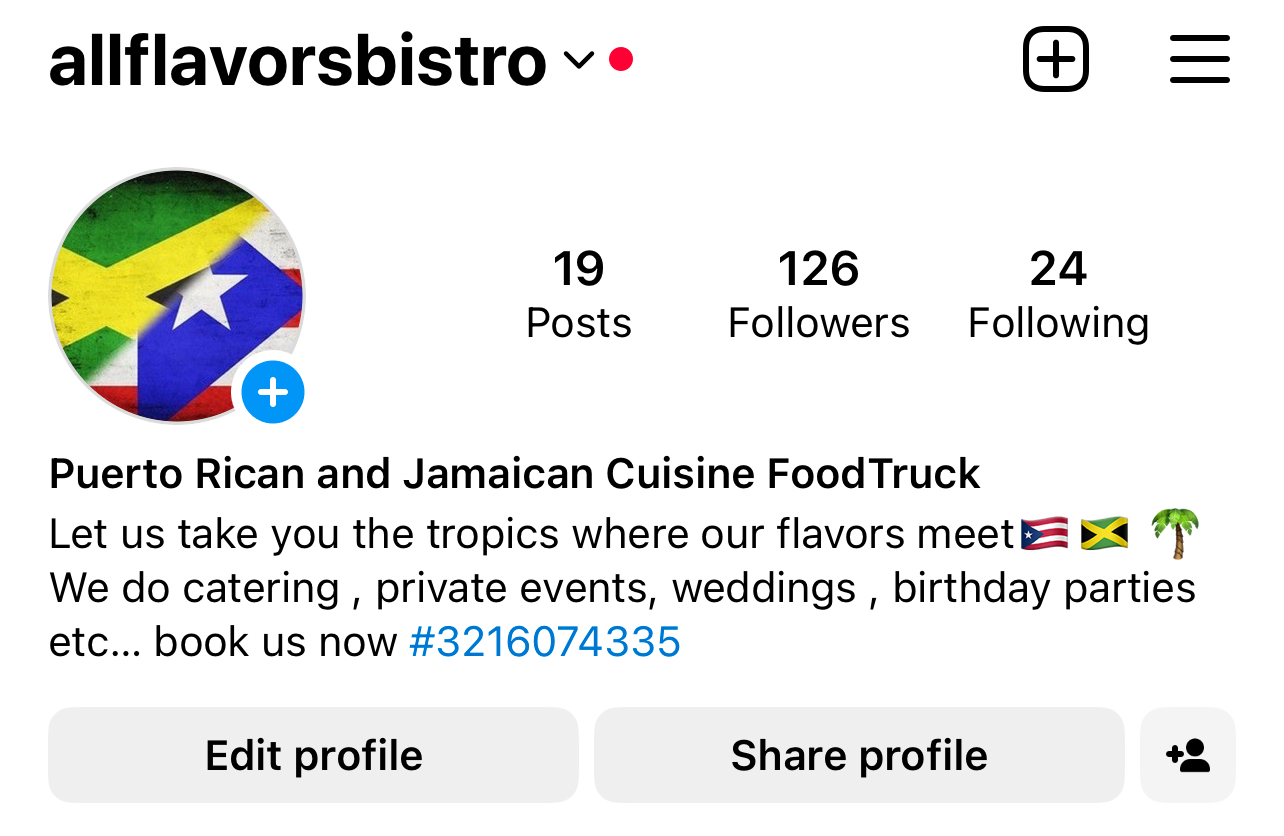
Task: Share profile with others
Action: (x=859, y=755)
